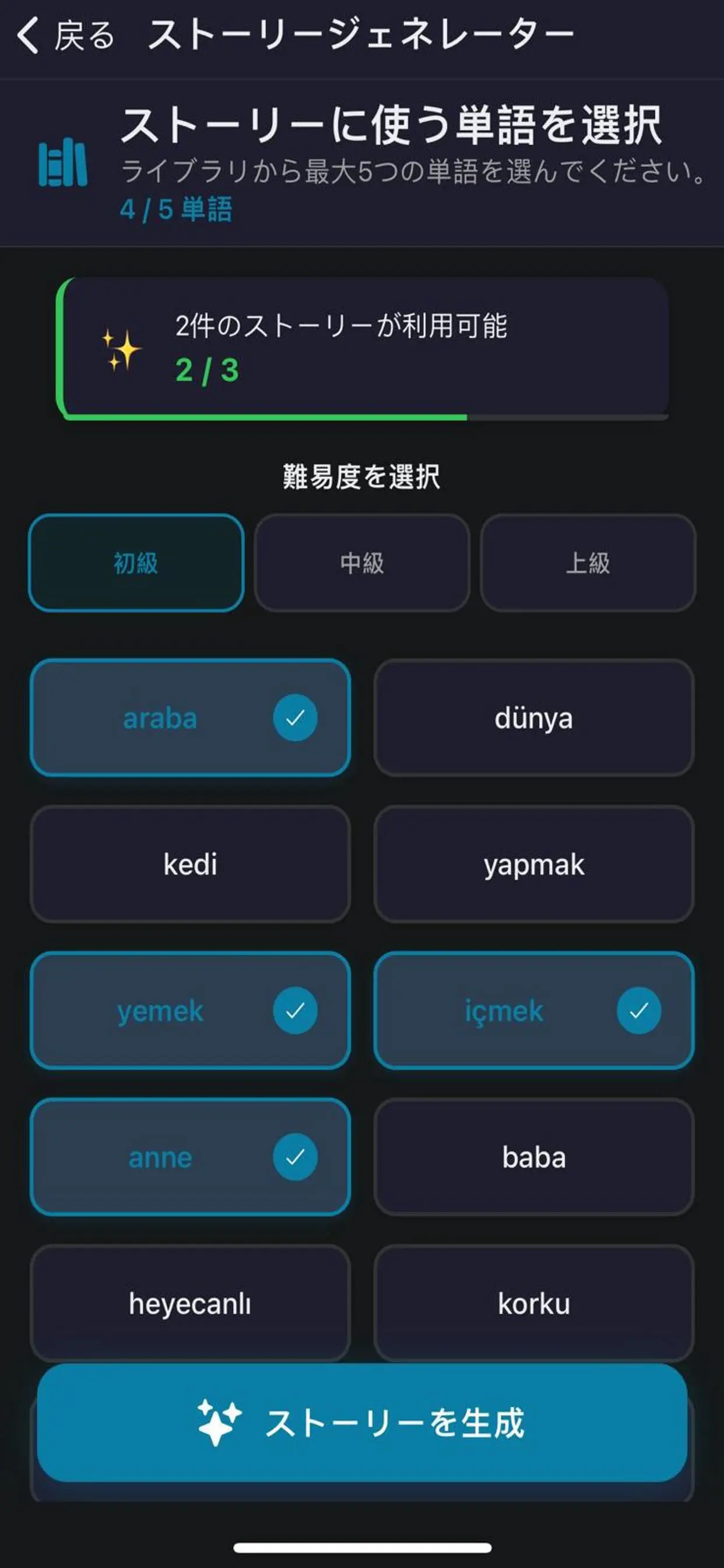Choose the 中級 difficulty
The height and width of the screenshot is (1568, 724).
click(x=361, y=563)
